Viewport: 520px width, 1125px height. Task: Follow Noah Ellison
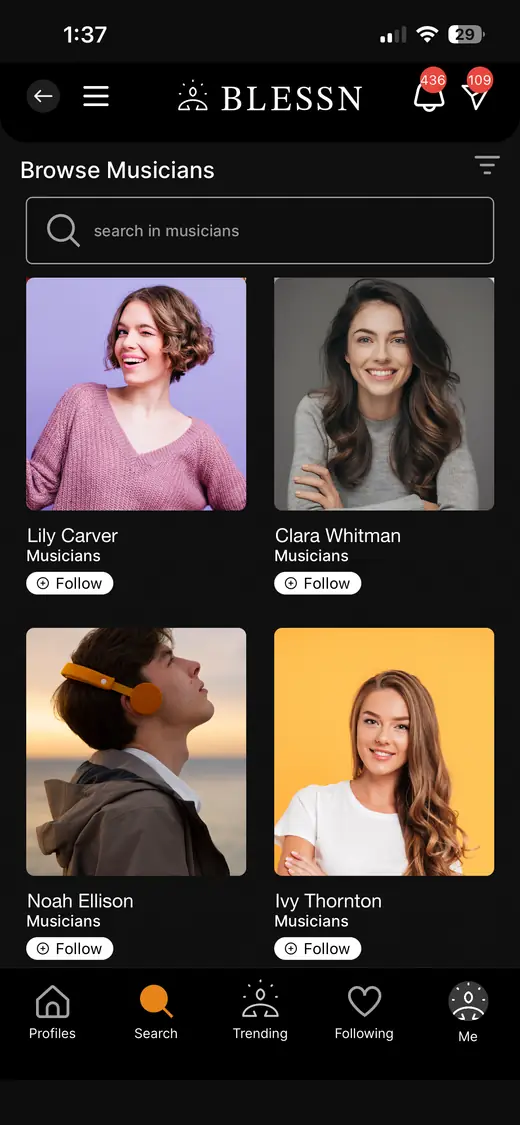pos(70,949)
